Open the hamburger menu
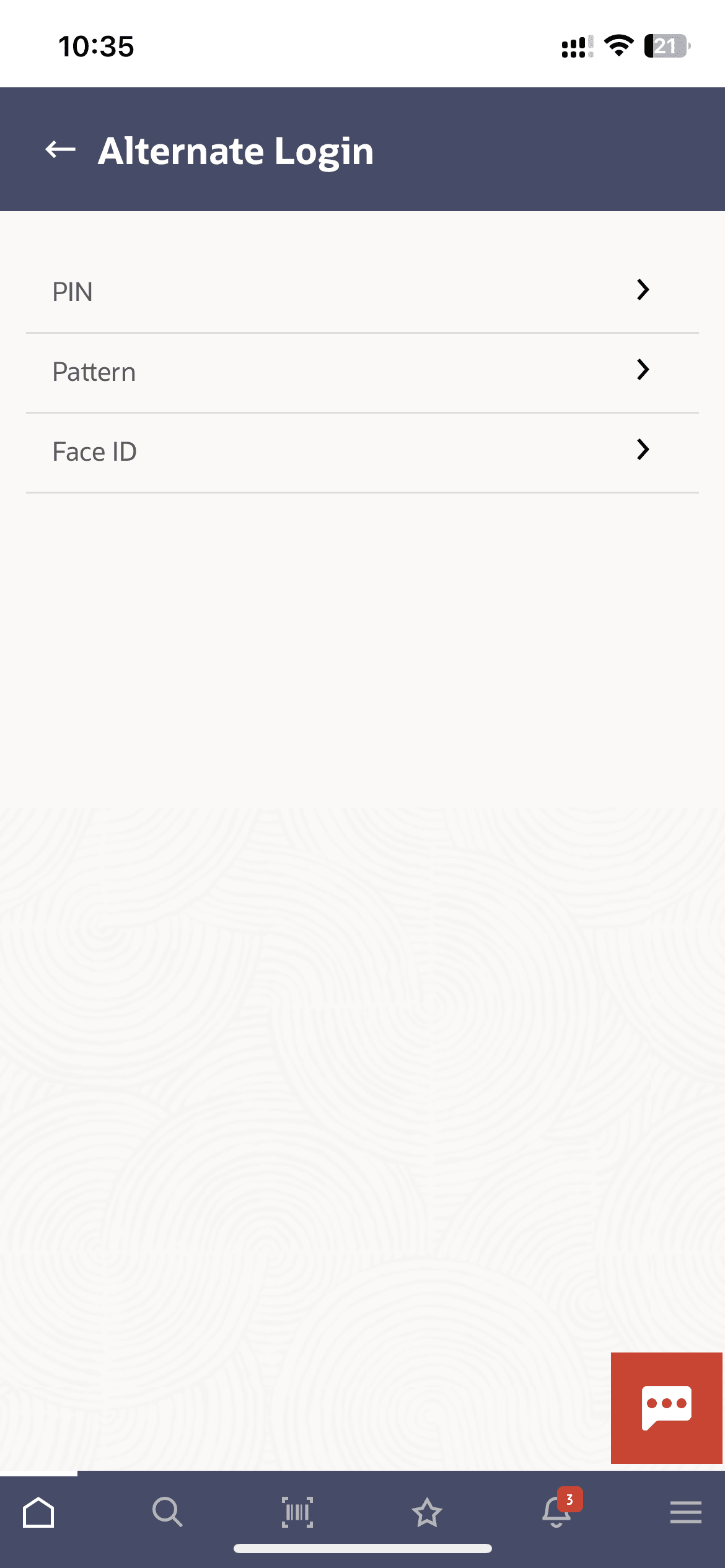Viewport: 725px width, 1568px height. point(685,1512)
